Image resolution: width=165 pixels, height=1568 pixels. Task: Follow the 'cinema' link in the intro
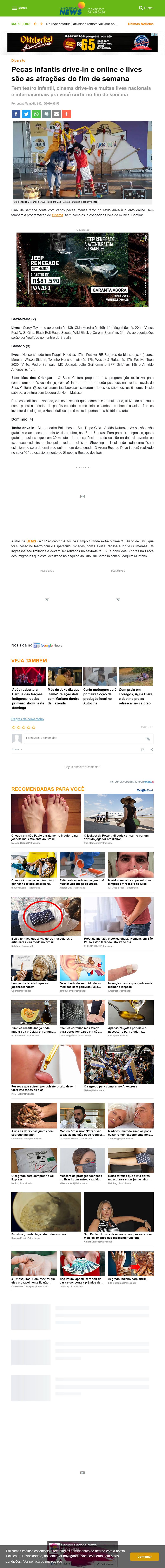point(57,215)
